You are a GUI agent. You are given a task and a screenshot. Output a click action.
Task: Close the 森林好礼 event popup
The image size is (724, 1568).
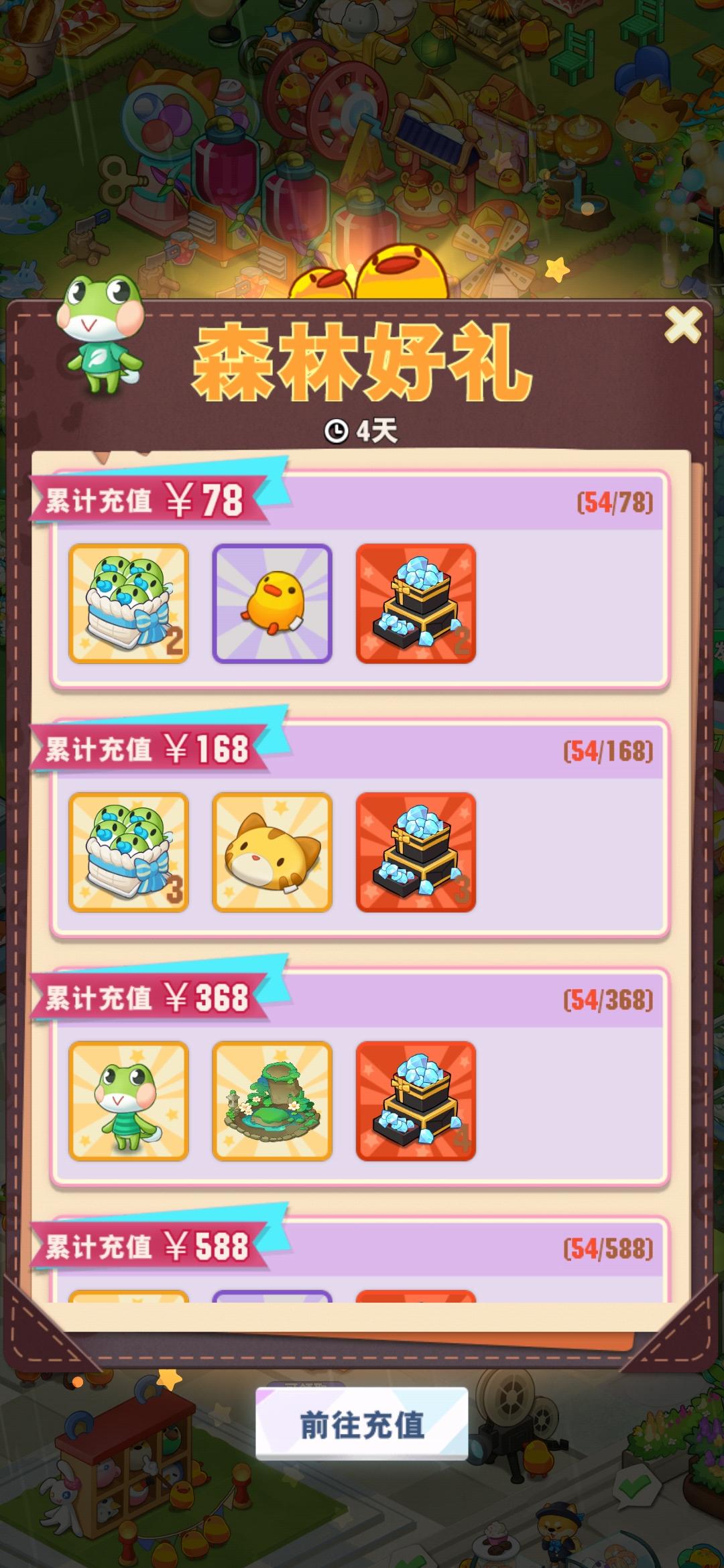(682, 324)
